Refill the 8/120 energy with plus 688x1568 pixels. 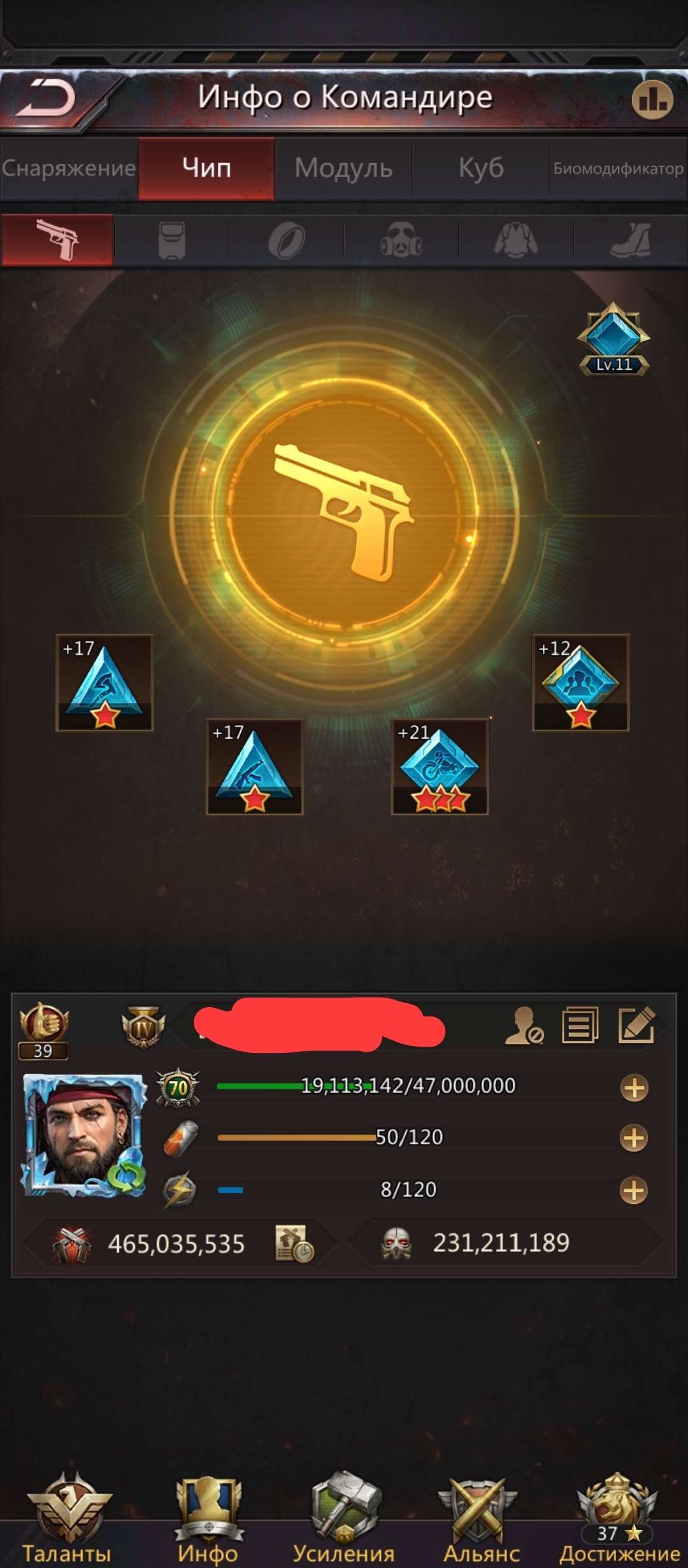pyautogui.click(x=634, y=1190)
